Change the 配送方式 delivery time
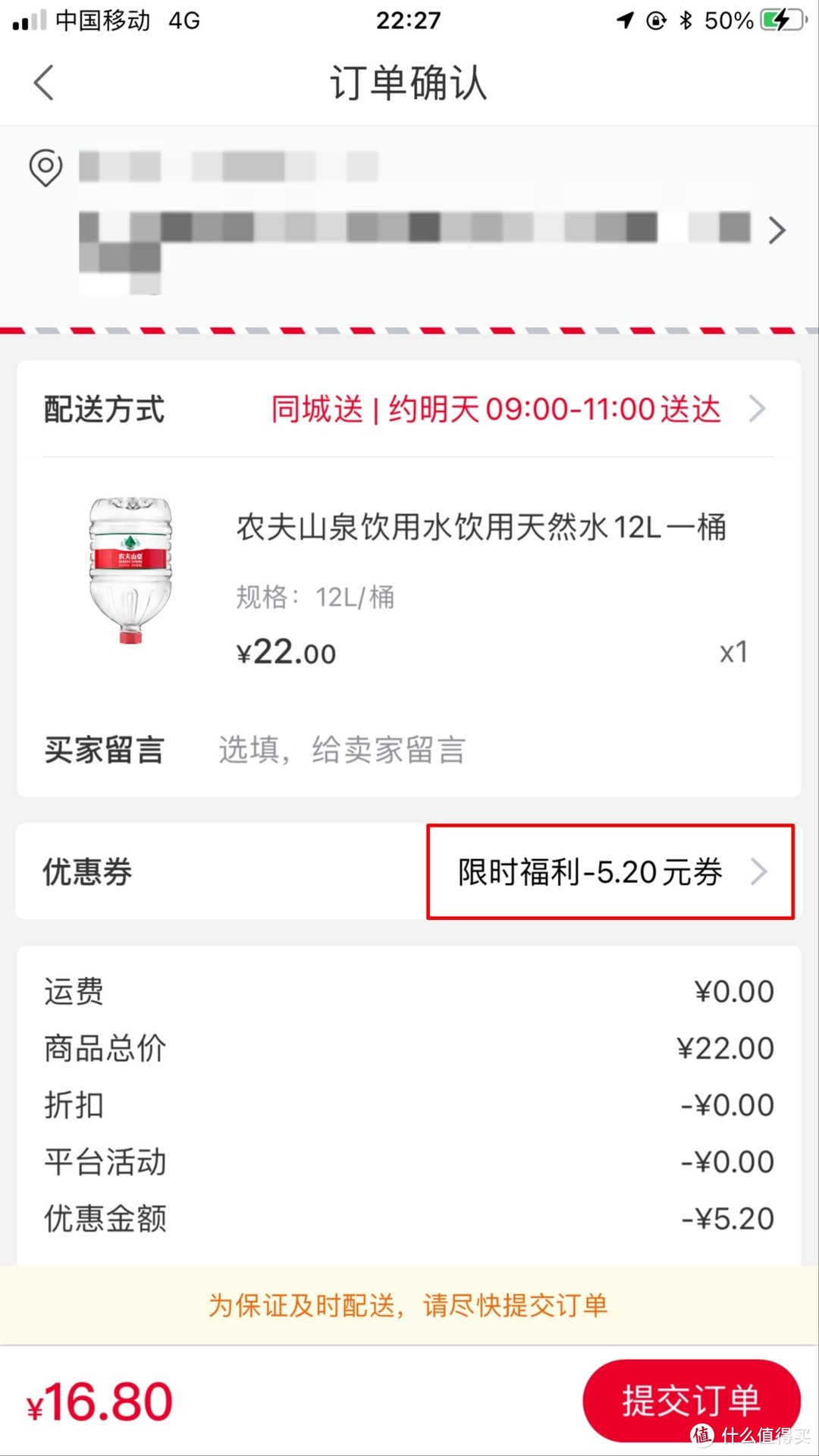Image resolution: width=819 pixels, height=1456 pixels. click(516, 409)
